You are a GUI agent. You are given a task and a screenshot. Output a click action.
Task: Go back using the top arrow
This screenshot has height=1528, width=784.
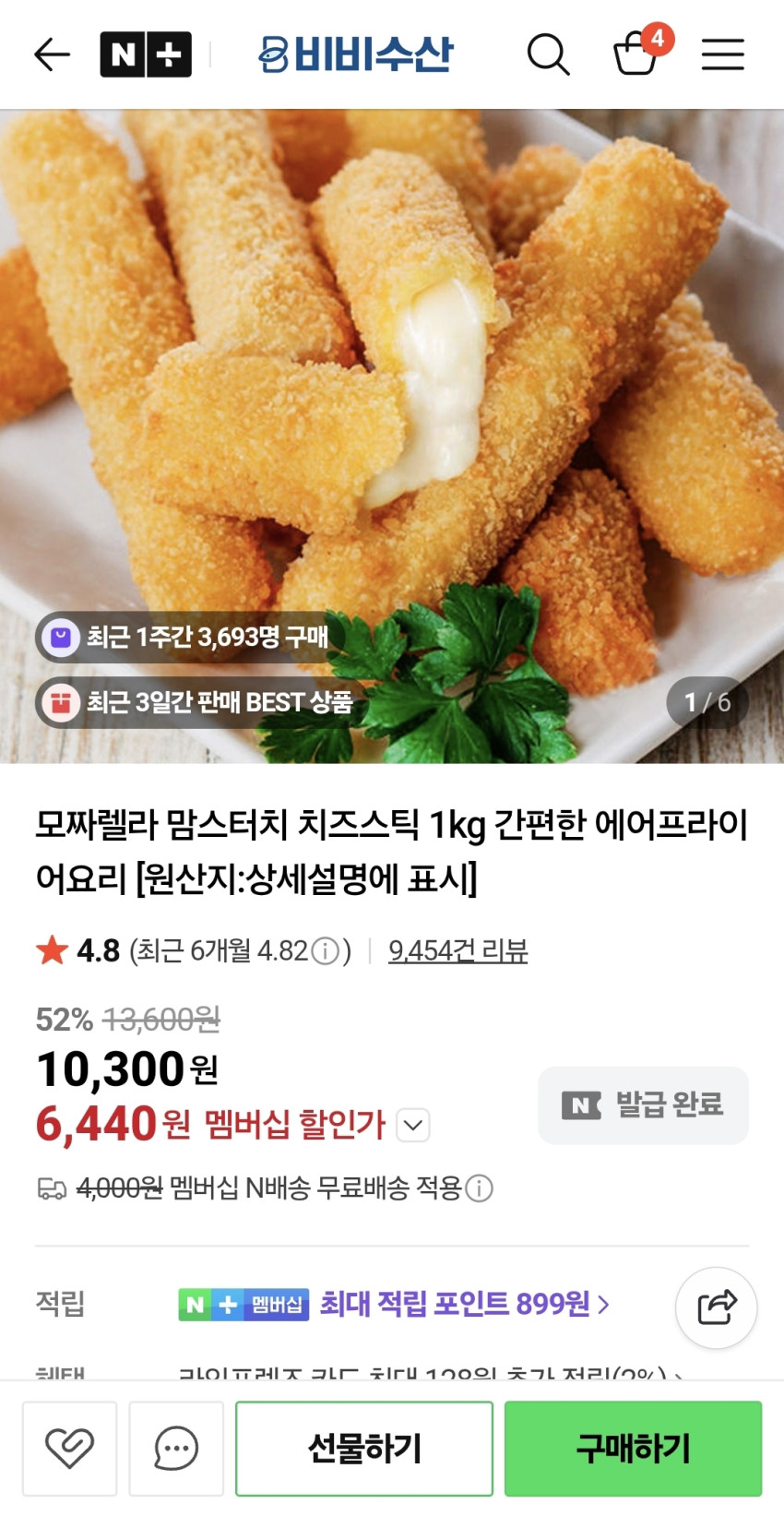tap(52, 54)
